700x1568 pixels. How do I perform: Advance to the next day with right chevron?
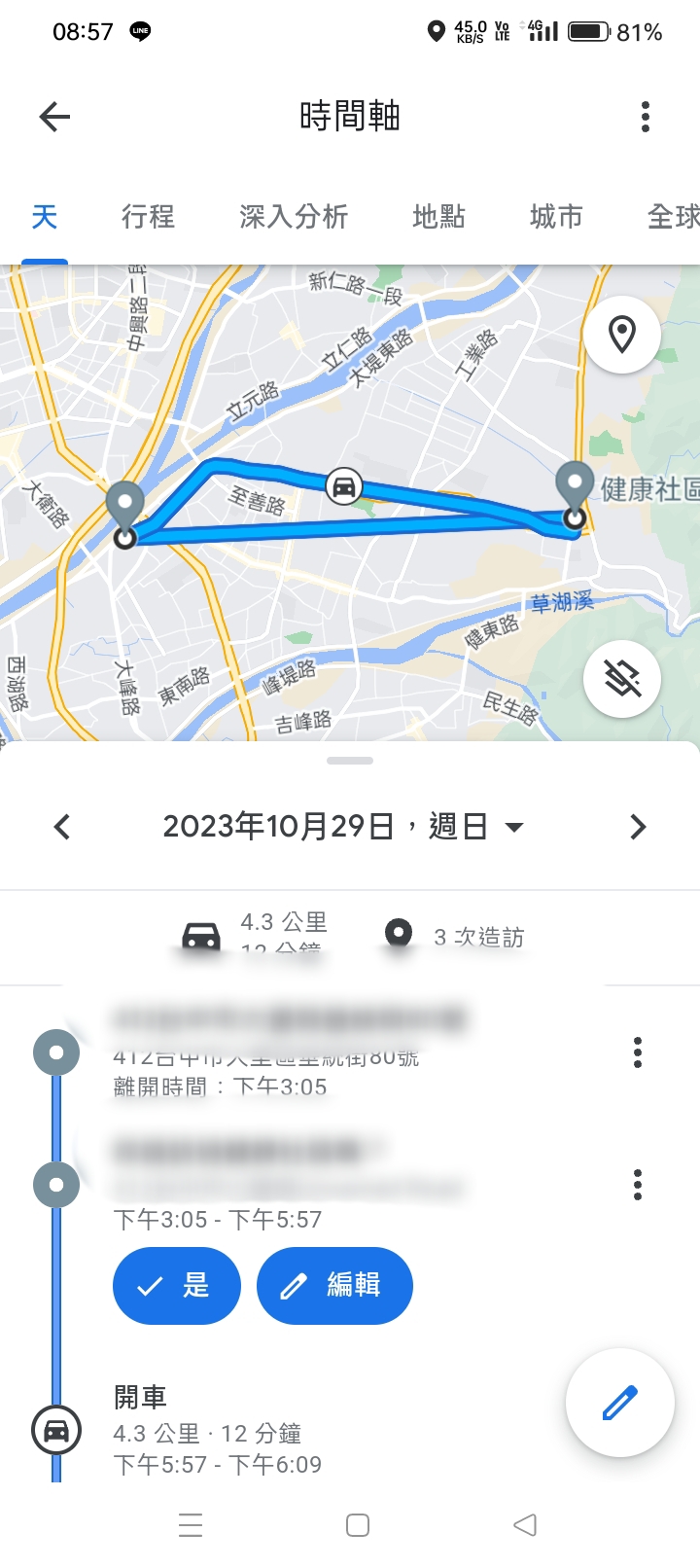click(x=638, y=826)
